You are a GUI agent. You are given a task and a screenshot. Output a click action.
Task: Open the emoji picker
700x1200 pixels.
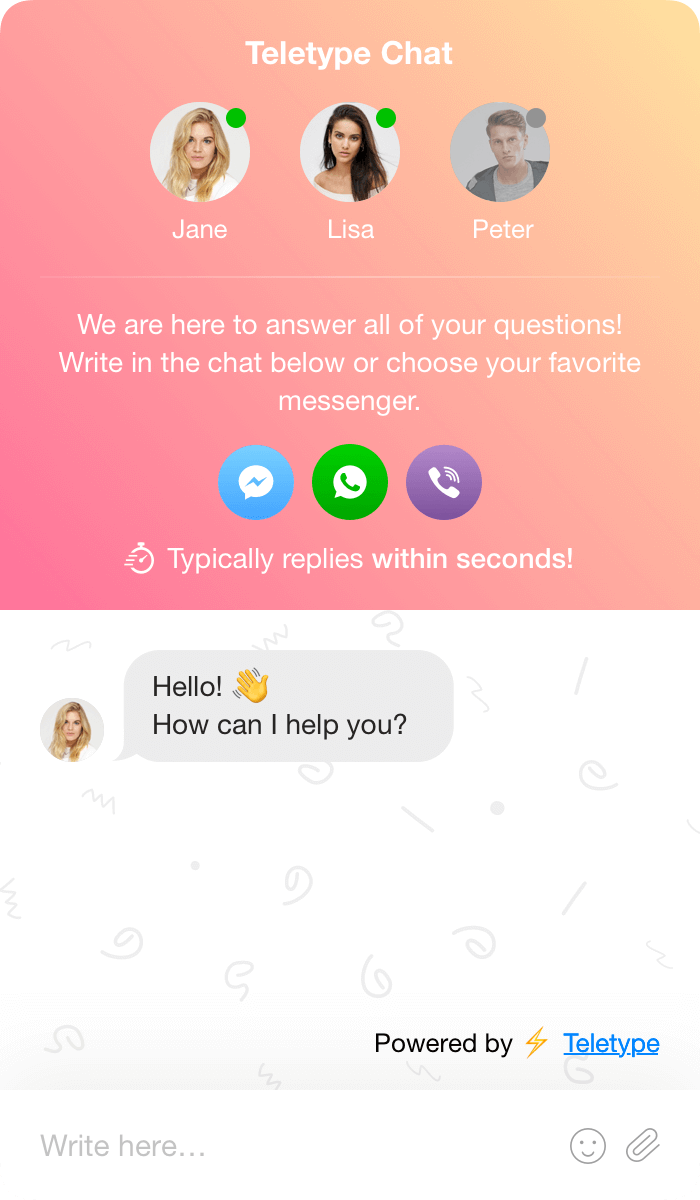point(588,1146)
